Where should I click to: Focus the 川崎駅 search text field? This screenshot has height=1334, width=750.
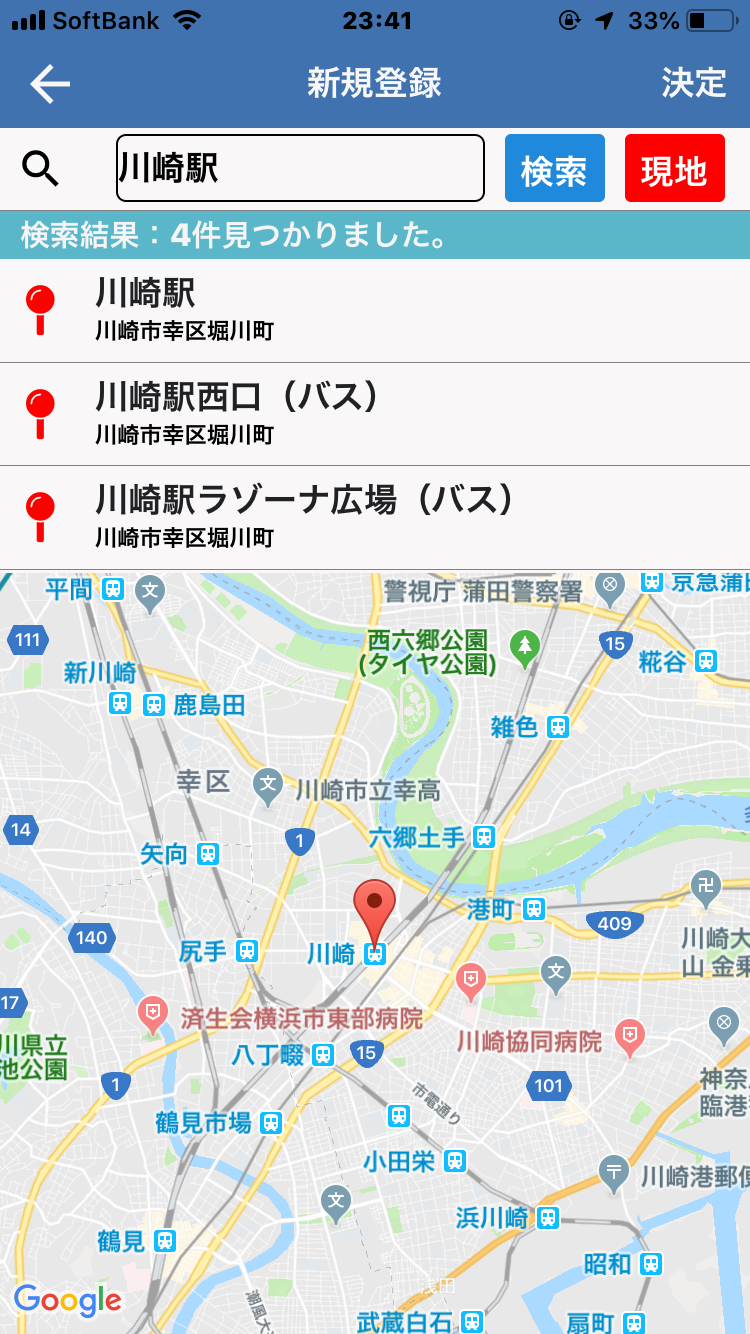pos(300,169)
